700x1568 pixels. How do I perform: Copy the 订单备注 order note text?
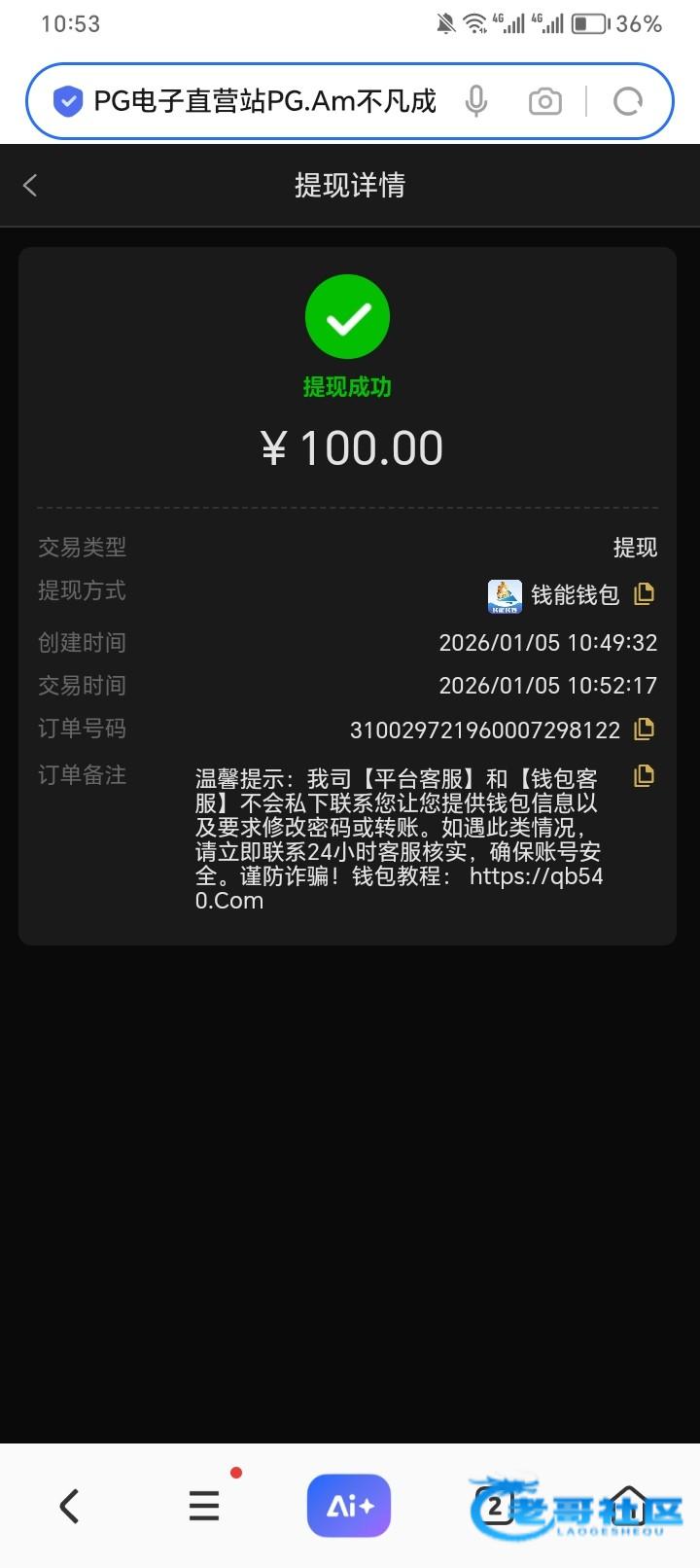[644, 775]
